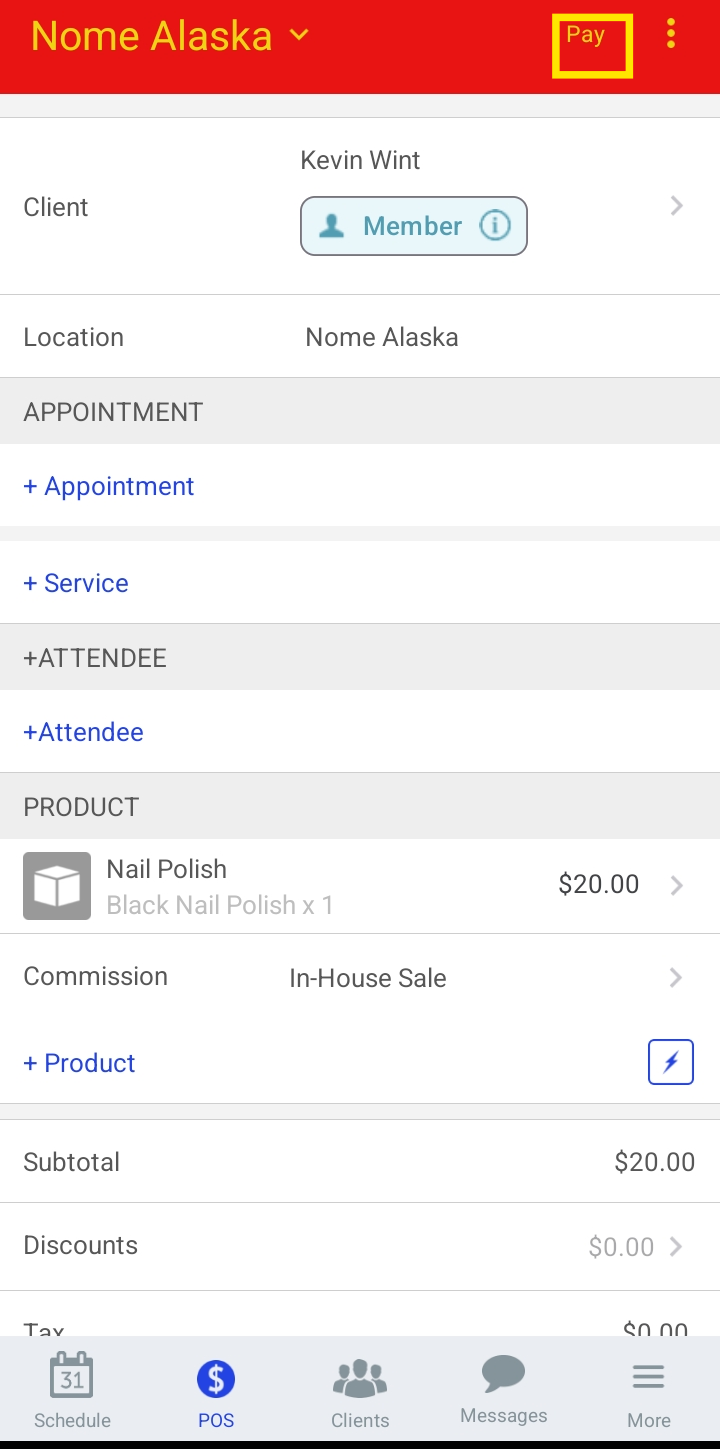Change the Commission In-House Sale setting
720x1449 pixels.
[360, 977]
